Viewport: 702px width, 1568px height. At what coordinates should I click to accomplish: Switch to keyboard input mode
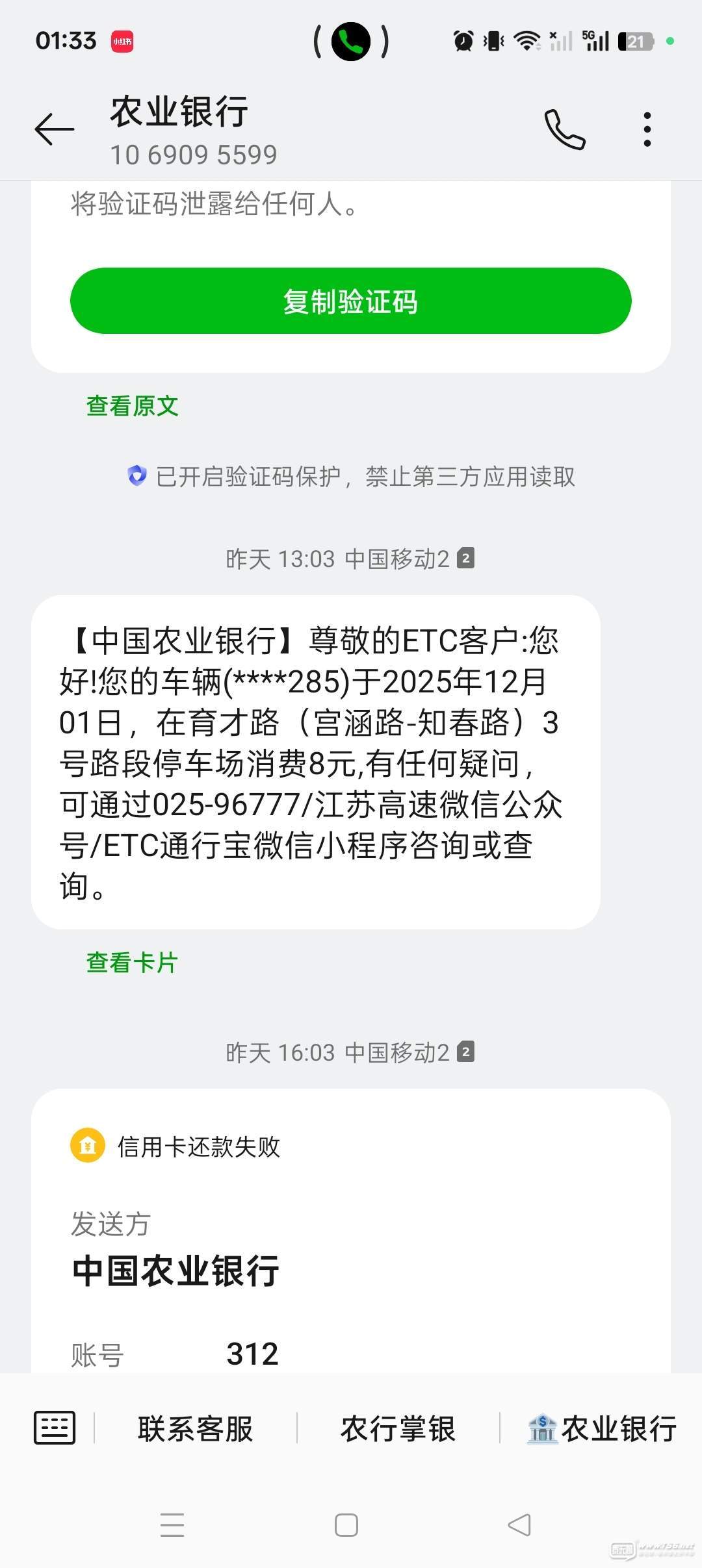55,1428
